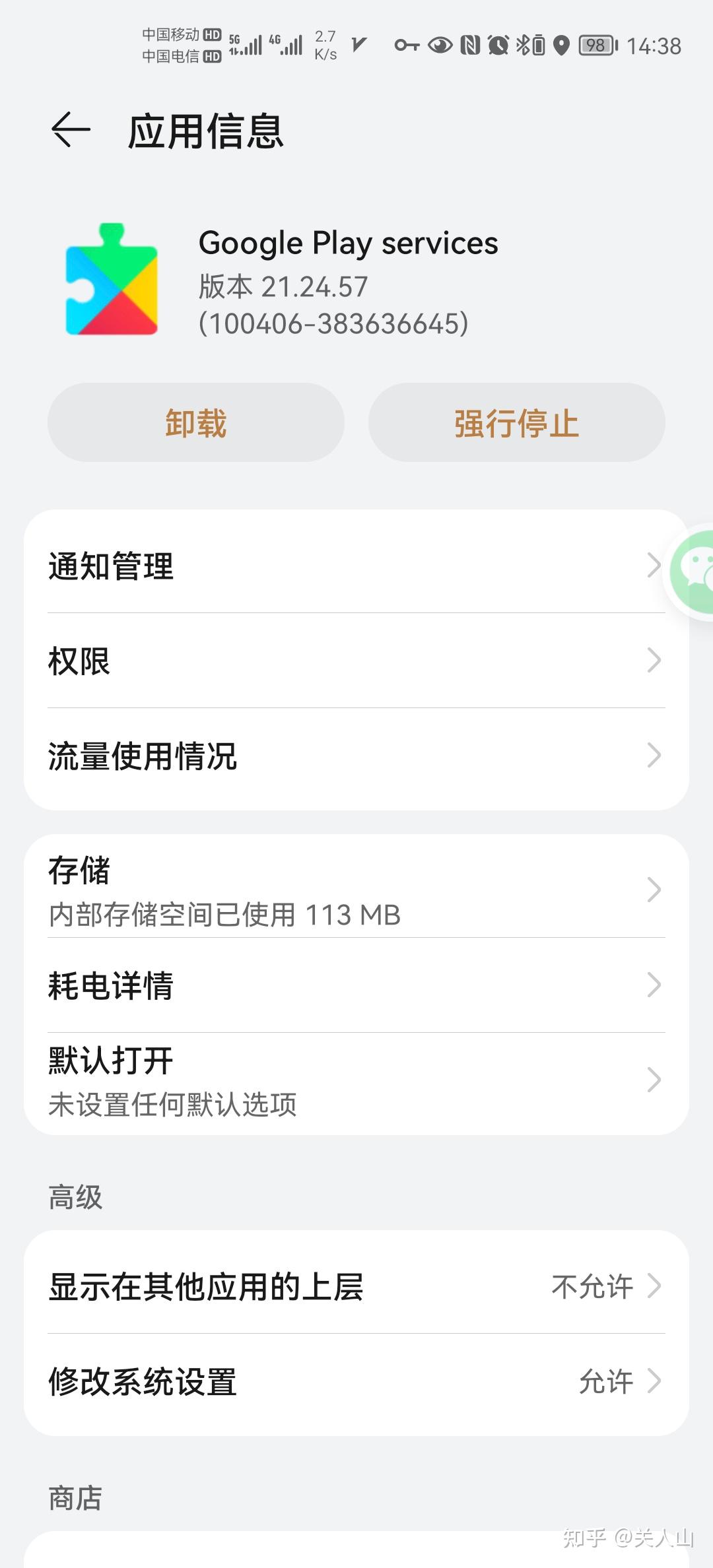
Task: Open the 存储 storage details
Action: 356,890
